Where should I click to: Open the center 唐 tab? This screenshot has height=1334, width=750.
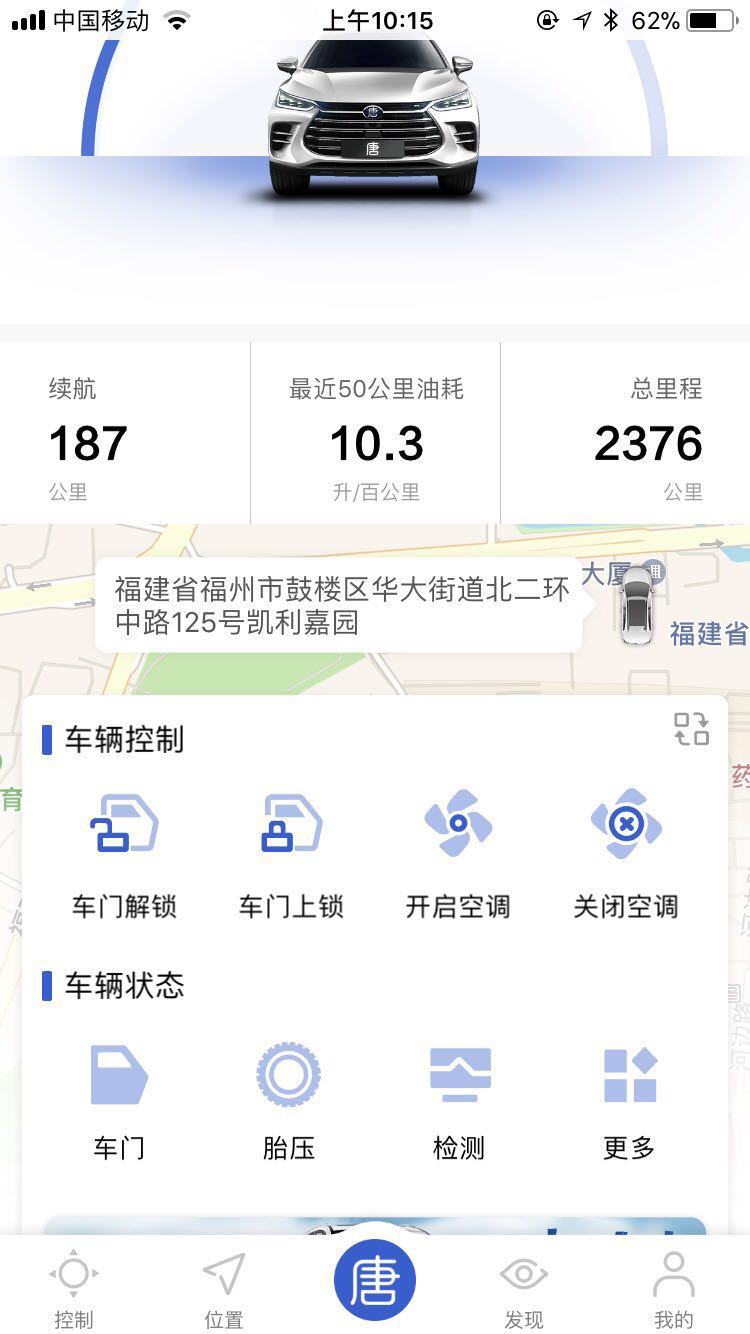point(375,1279)
